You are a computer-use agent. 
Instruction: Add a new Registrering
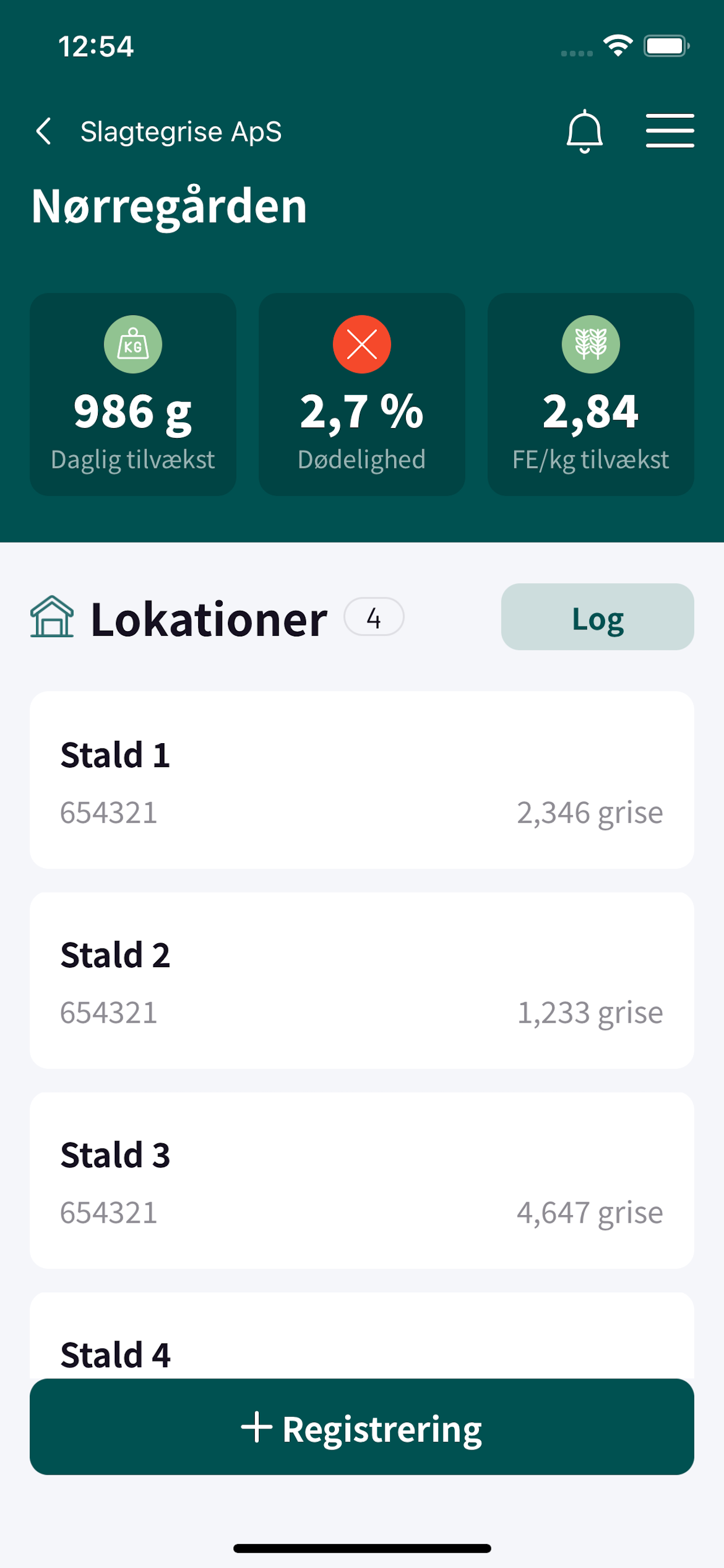[362, 1427]
